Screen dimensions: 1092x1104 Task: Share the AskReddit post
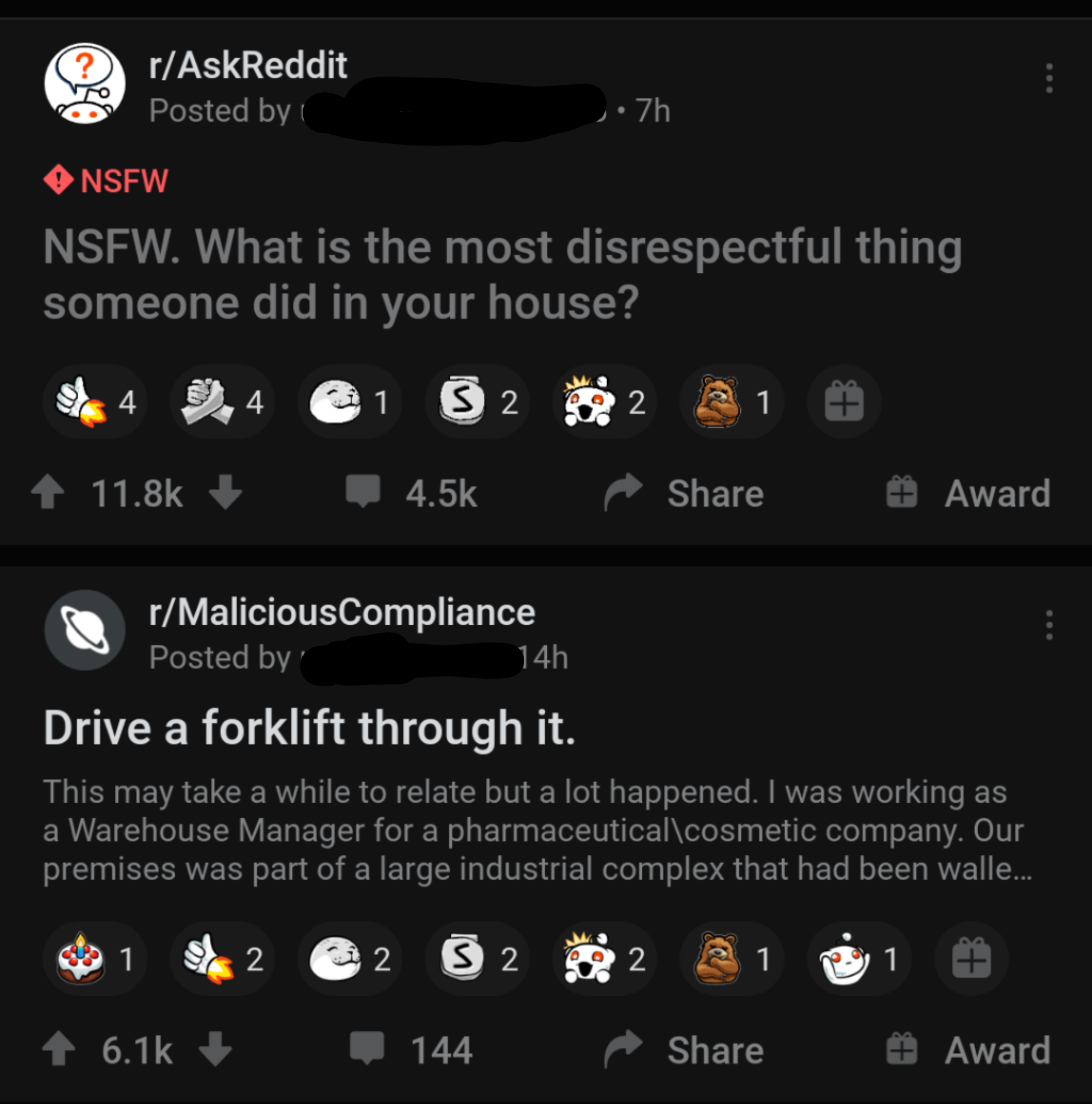pos(685,493)
